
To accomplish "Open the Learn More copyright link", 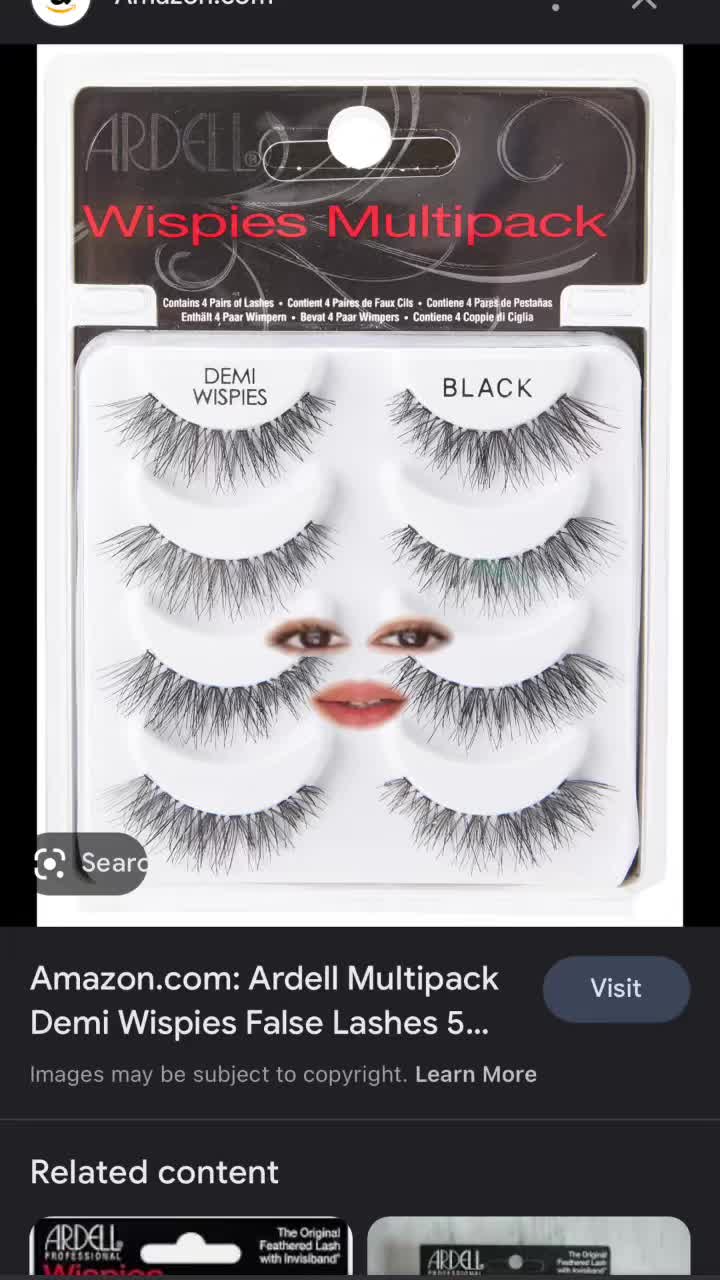I will click(x=476, y=1074).
